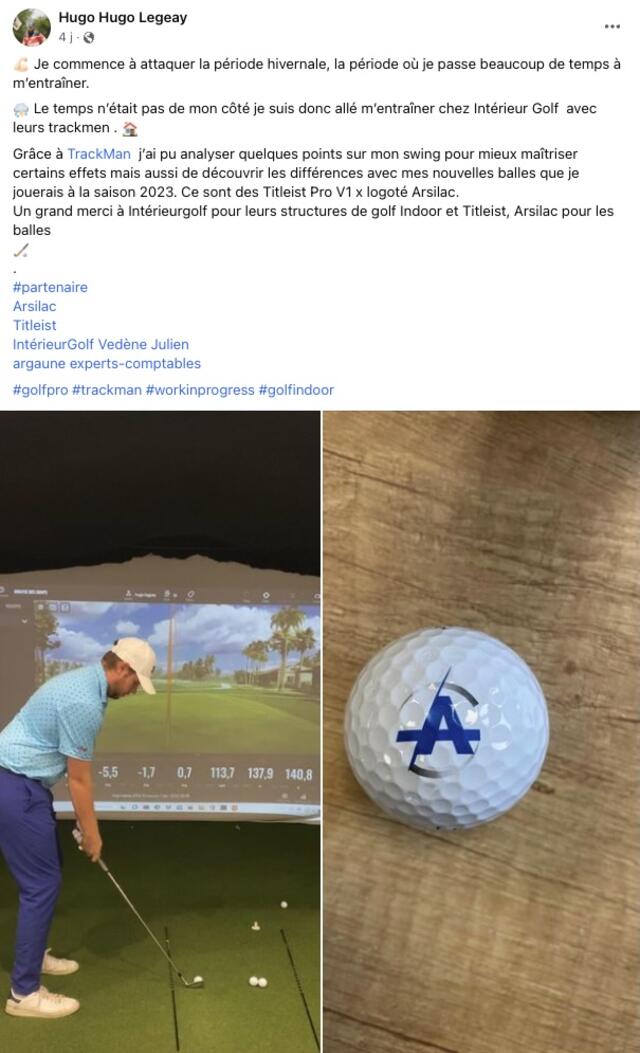Screen dimensions: 640x1053
Task: View the golf swing simulator photo
Action: 160,730
